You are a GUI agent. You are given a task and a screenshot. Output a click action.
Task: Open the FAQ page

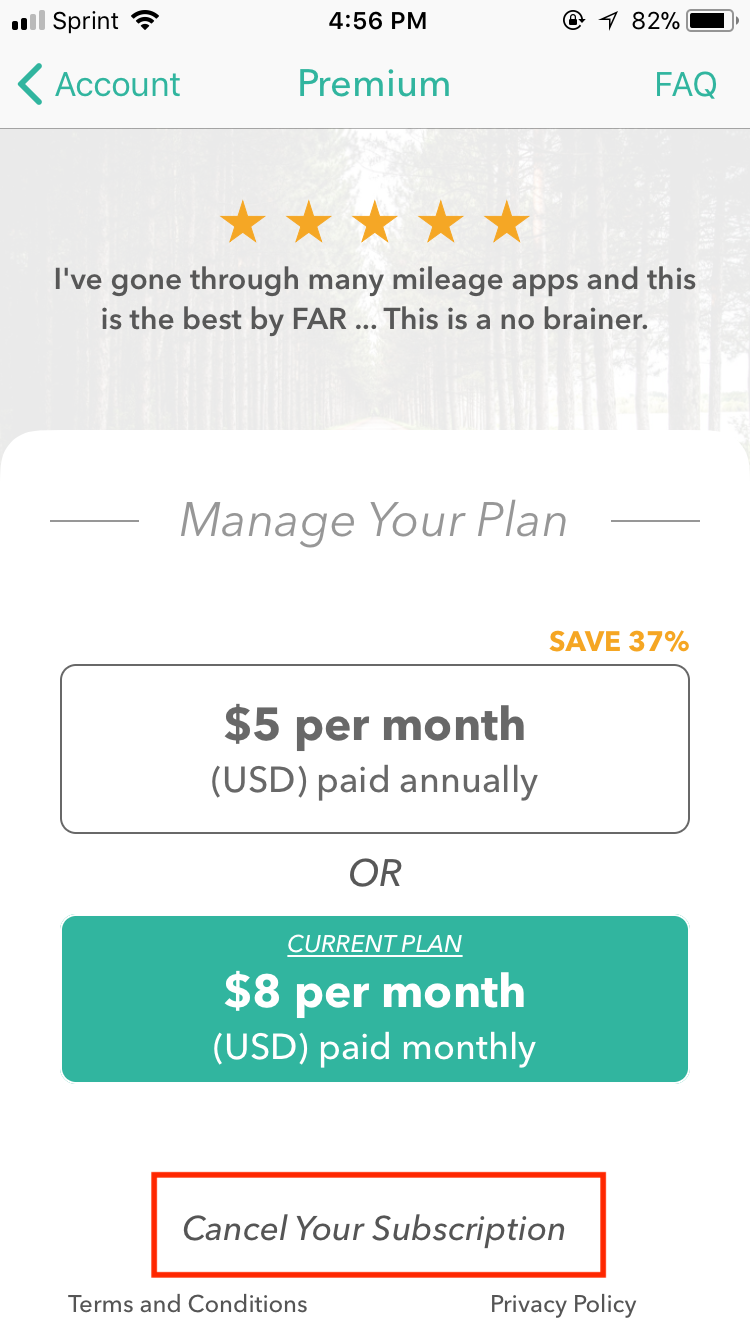click(685, 85)
